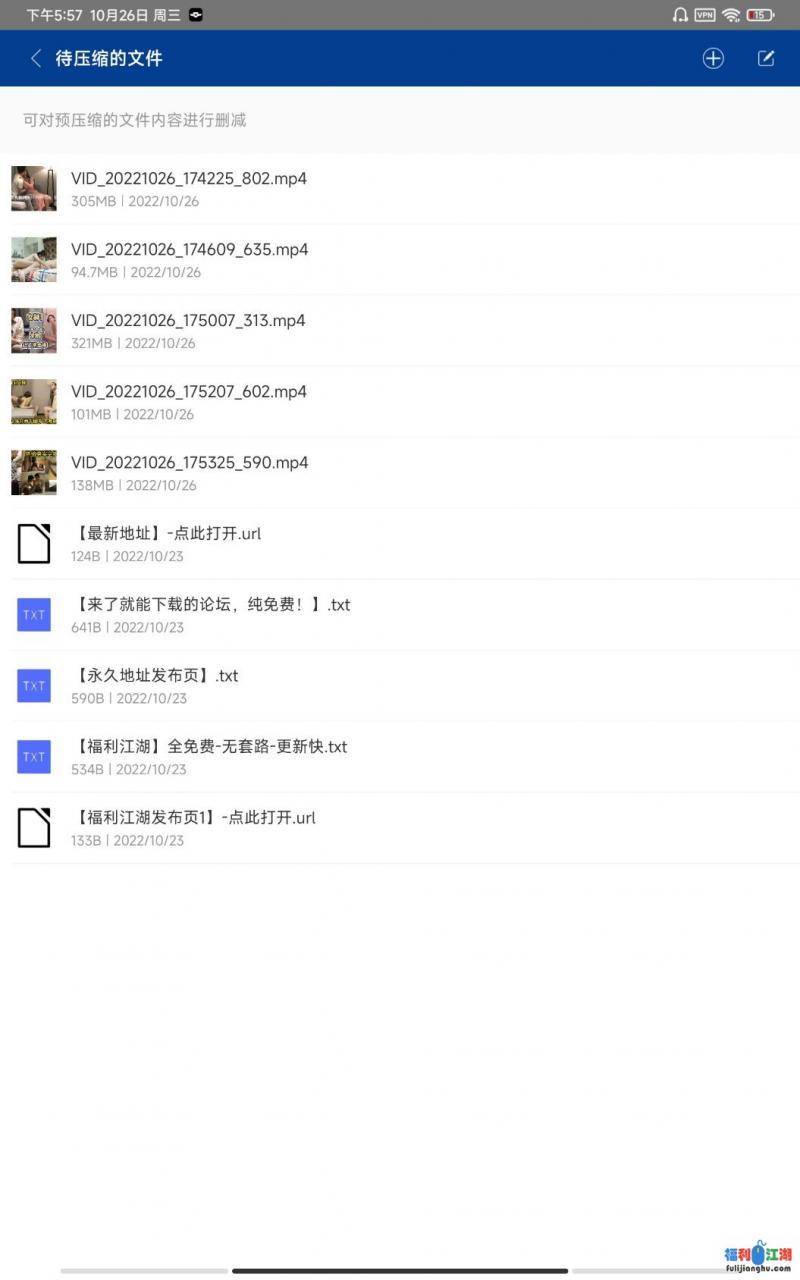Go back from the 待压缩的文件 screen
This screenshot has height=1280, width=800.
[x=36, y=58]
